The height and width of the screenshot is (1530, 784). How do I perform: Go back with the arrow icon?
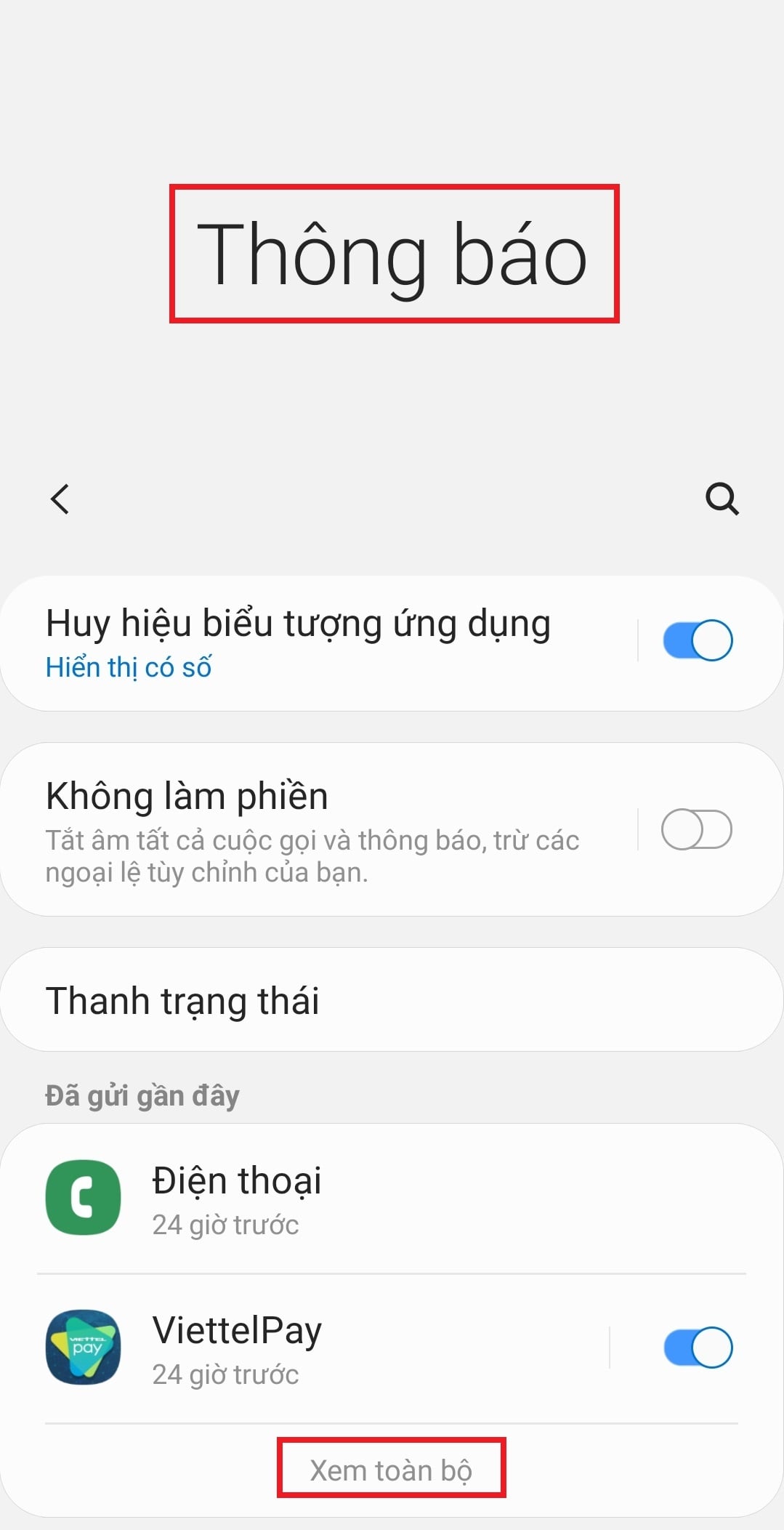point(60,499)
